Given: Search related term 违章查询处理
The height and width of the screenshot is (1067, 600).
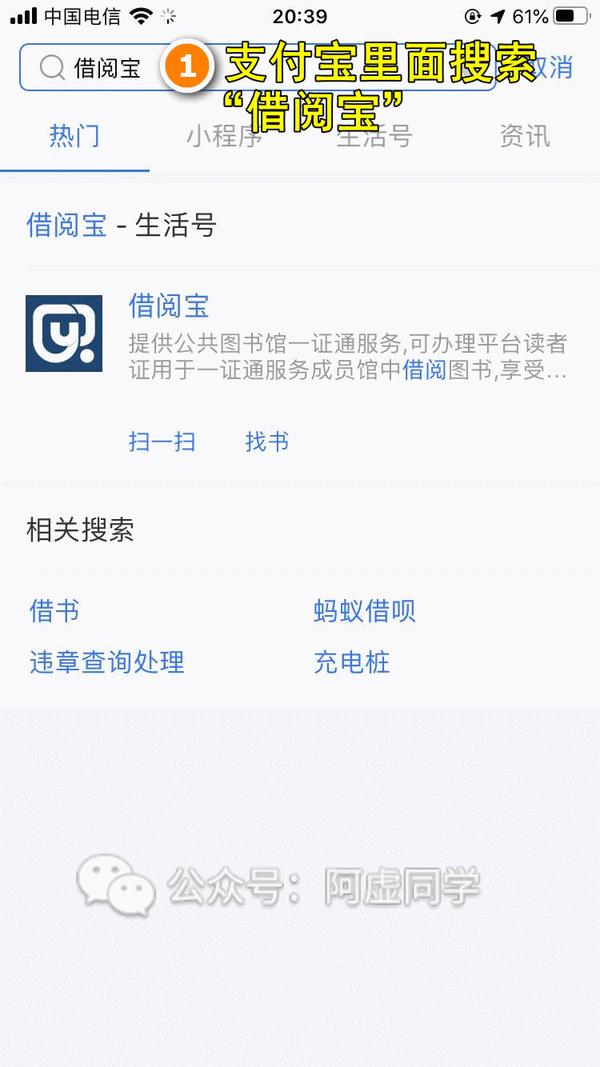Looking at the screenshot, I should pos(107,662).
